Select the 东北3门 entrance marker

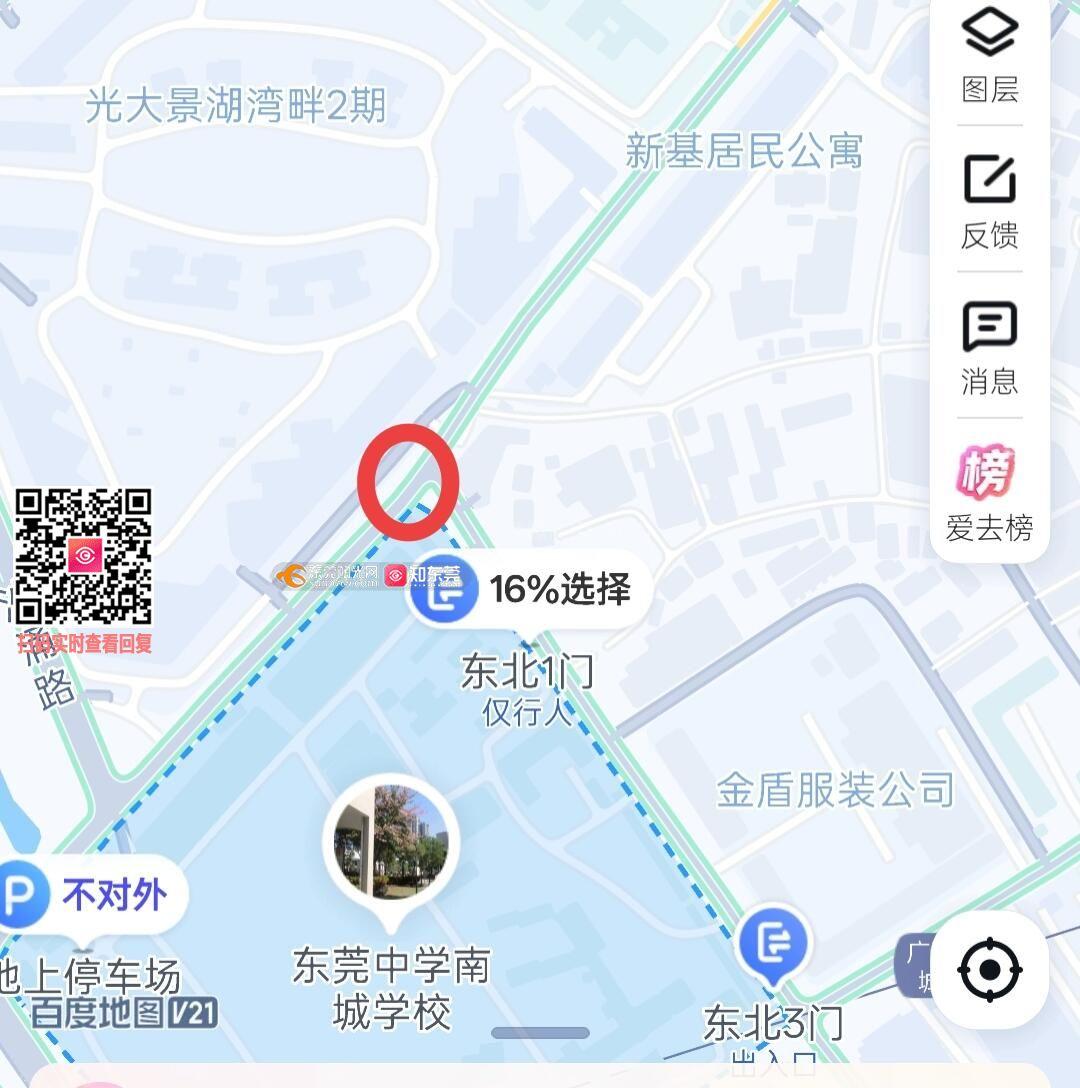[772, 942]
